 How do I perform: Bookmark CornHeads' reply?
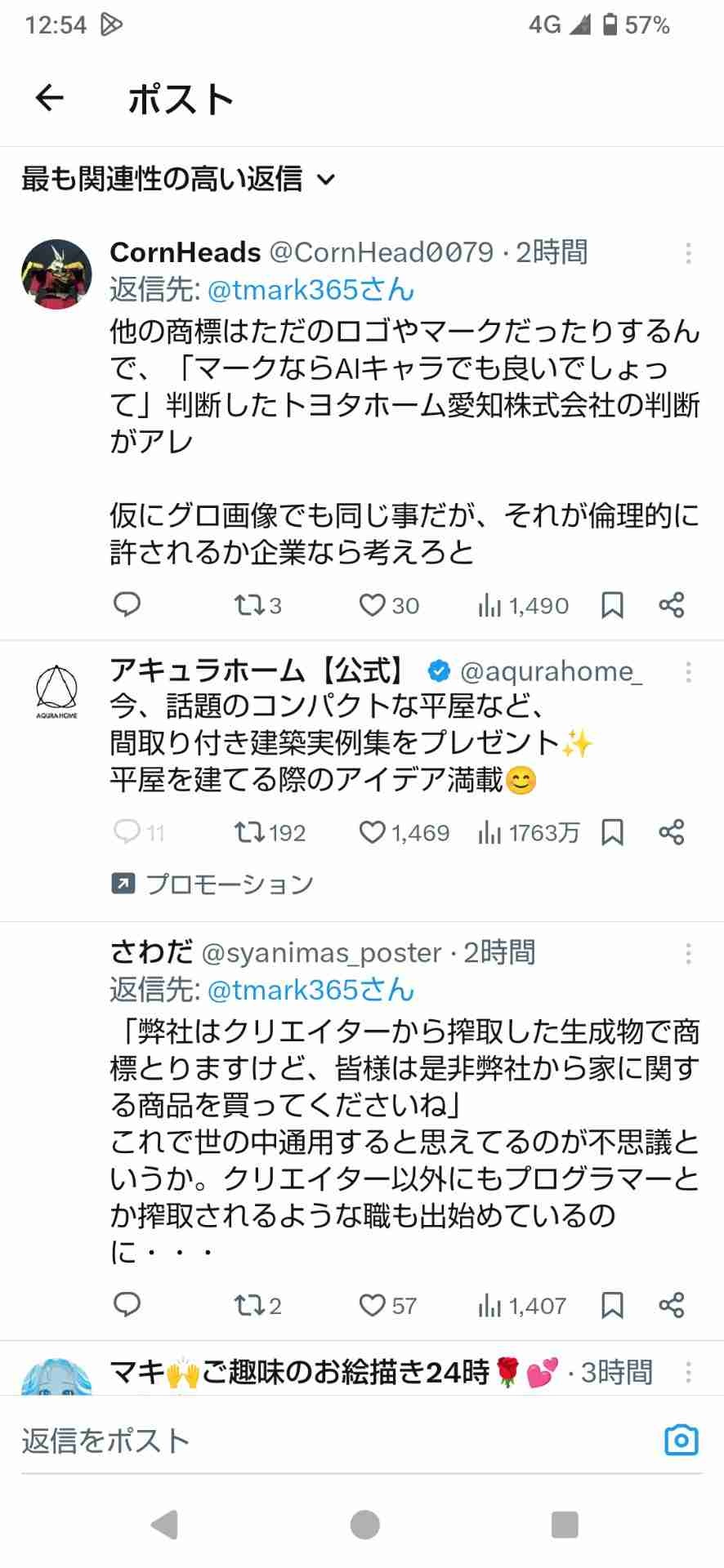click(x=612, y=605)
